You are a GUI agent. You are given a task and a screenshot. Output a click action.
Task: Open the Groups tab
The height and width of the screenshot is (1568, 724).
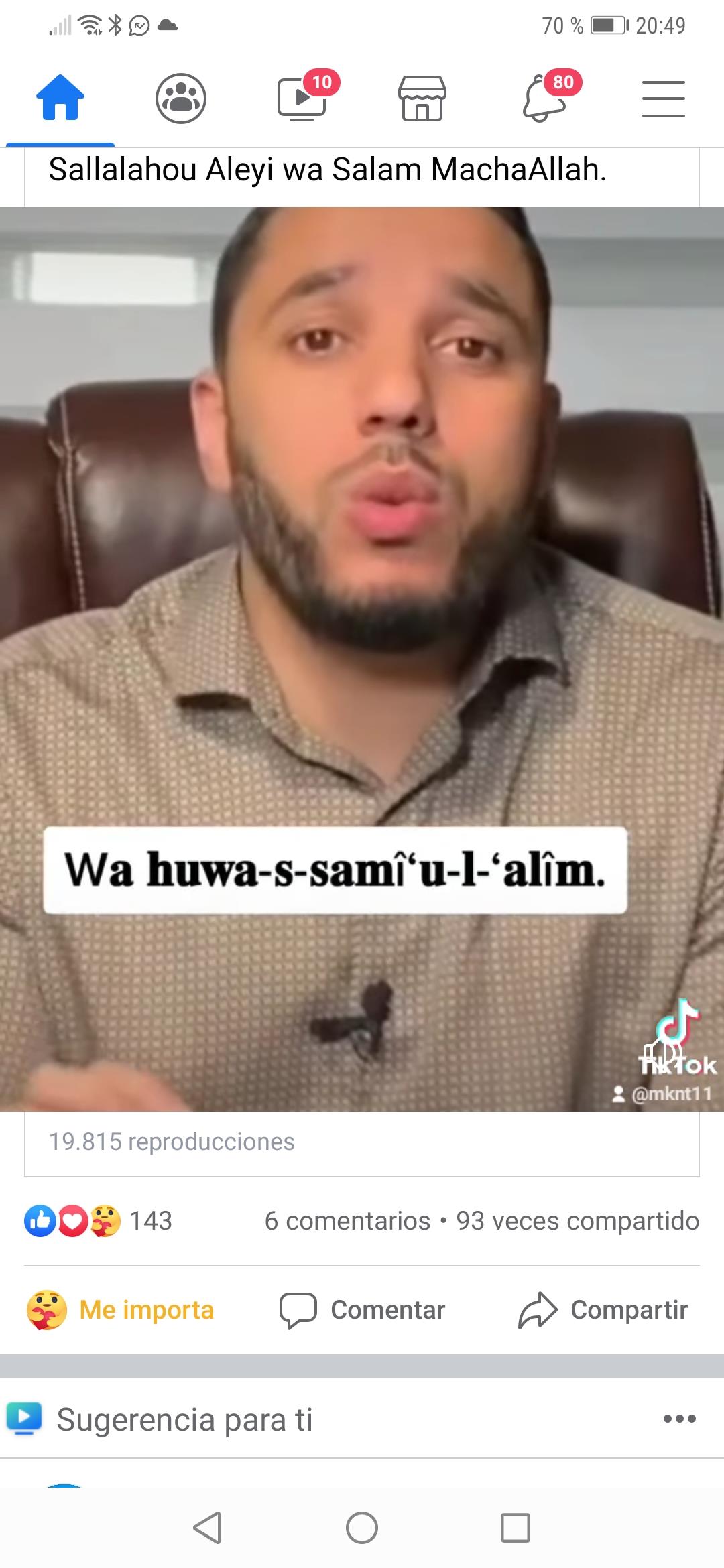pyautogui.click(x=180, y=99)
